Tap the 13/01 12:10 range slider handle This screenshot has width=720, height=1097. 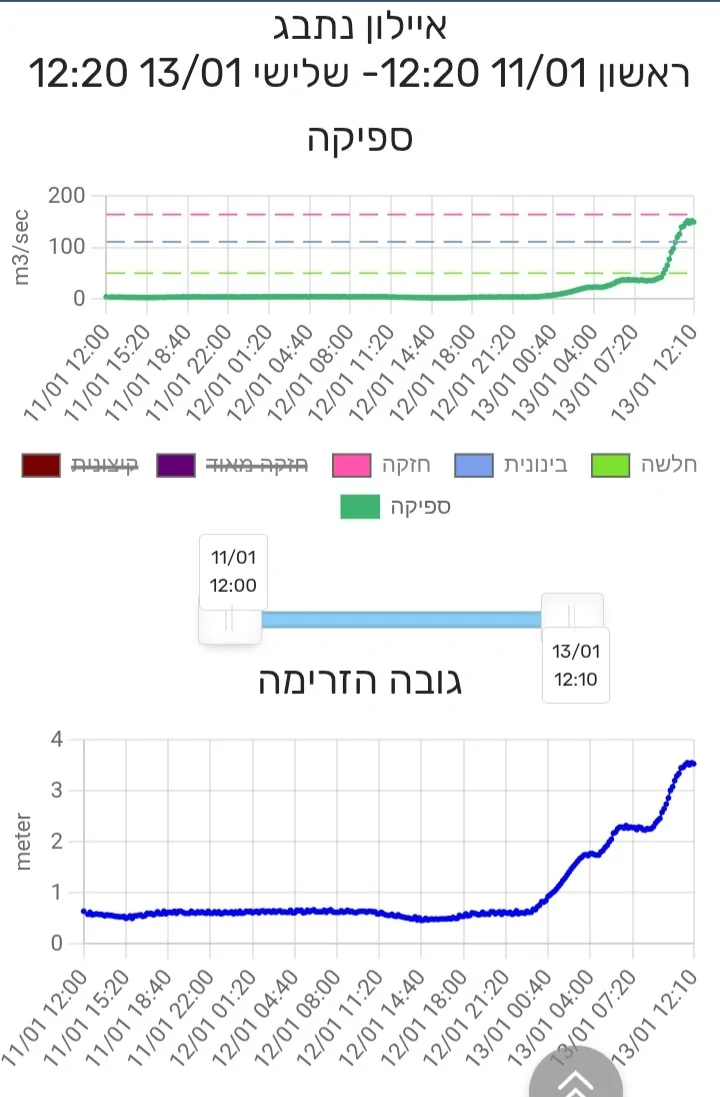tap(572, 614)
